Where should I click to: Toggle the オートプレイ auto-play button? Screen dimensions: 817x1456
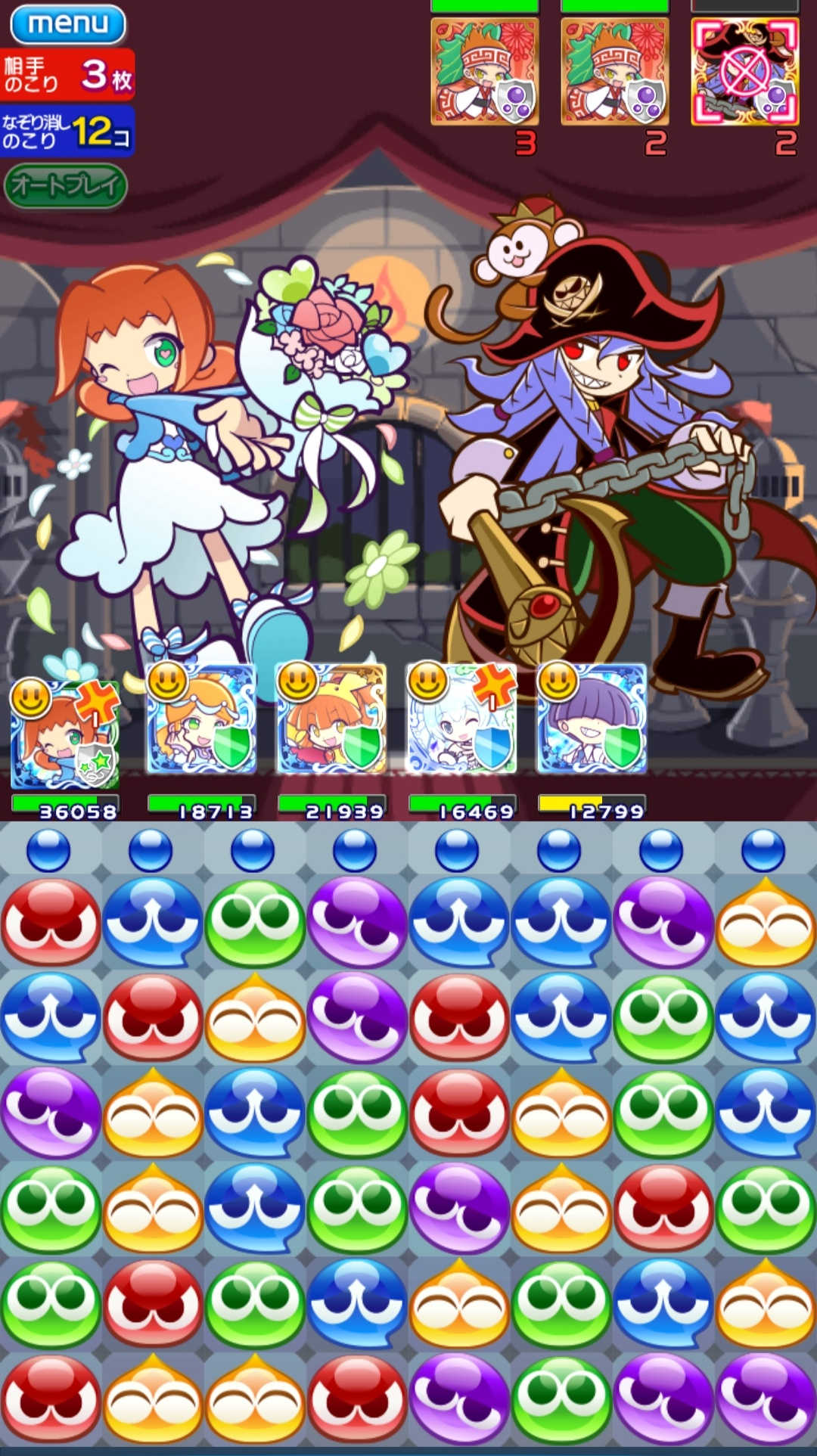point(66,185)
